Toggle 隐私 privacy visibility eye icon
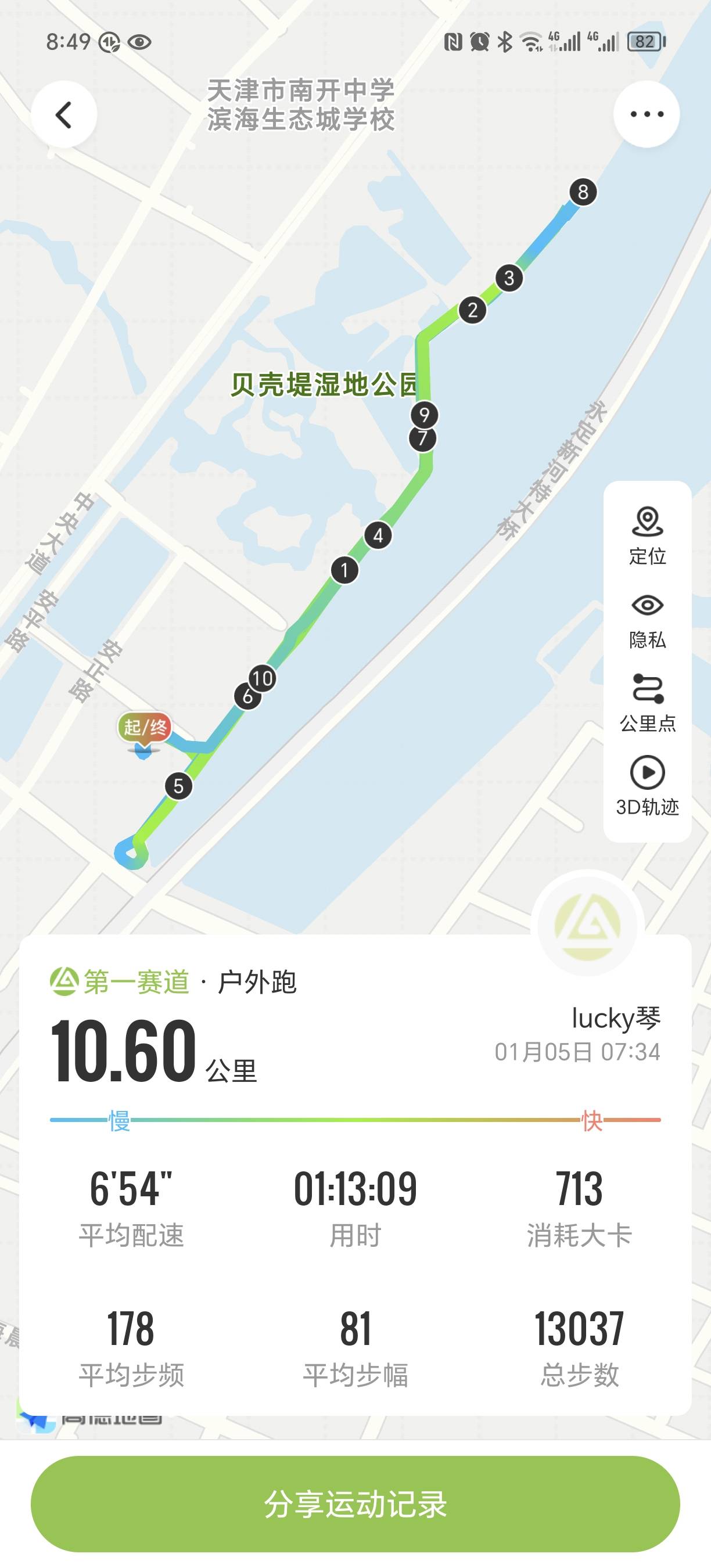The height and width of the screenshot is (1568, 711). (647, 606)
